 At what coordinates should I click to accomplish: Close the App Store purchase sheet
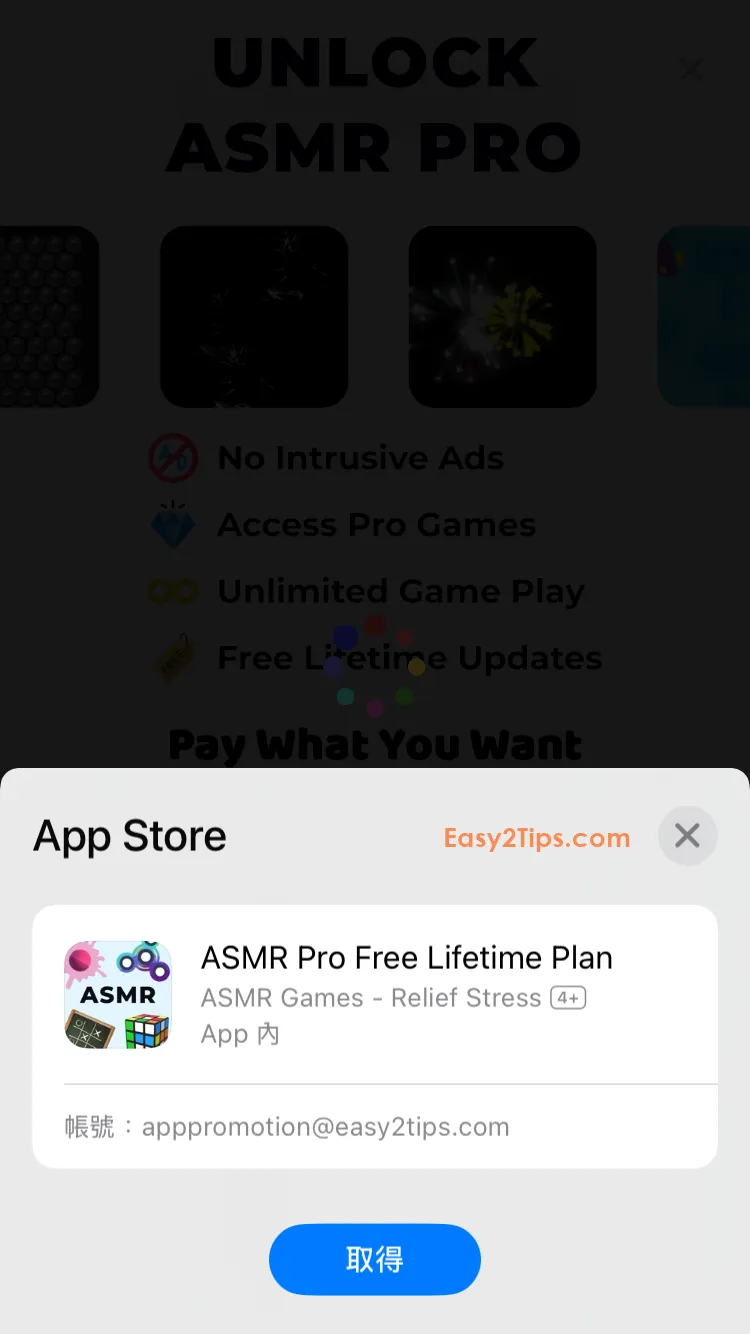[x=687, y=835]
